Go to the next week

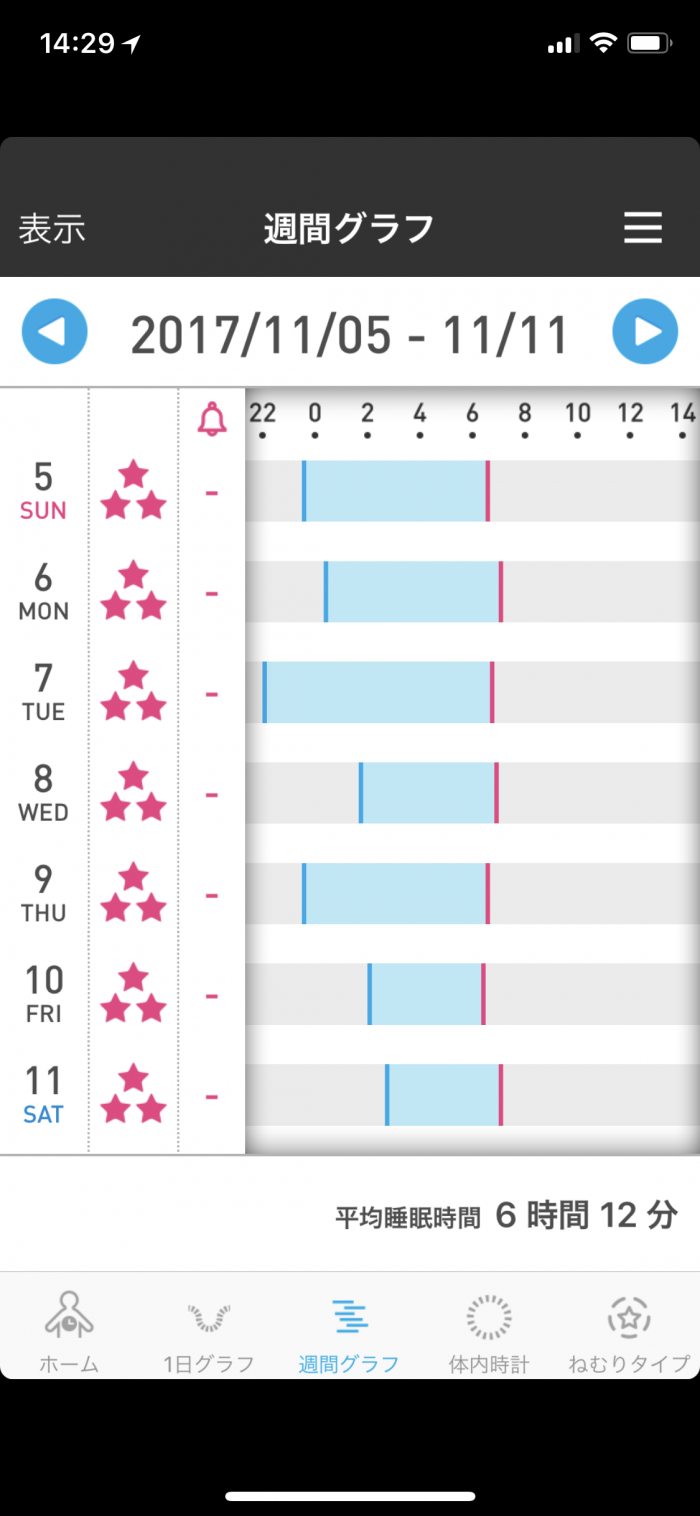[645, 331]
